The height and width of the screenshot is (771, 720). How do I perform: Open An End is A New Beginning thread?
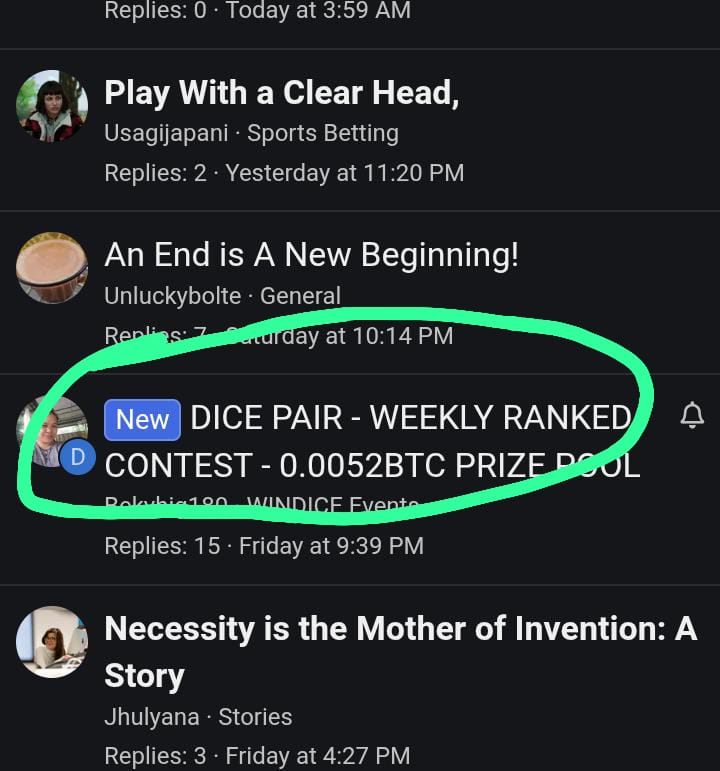tap(311, 255)
